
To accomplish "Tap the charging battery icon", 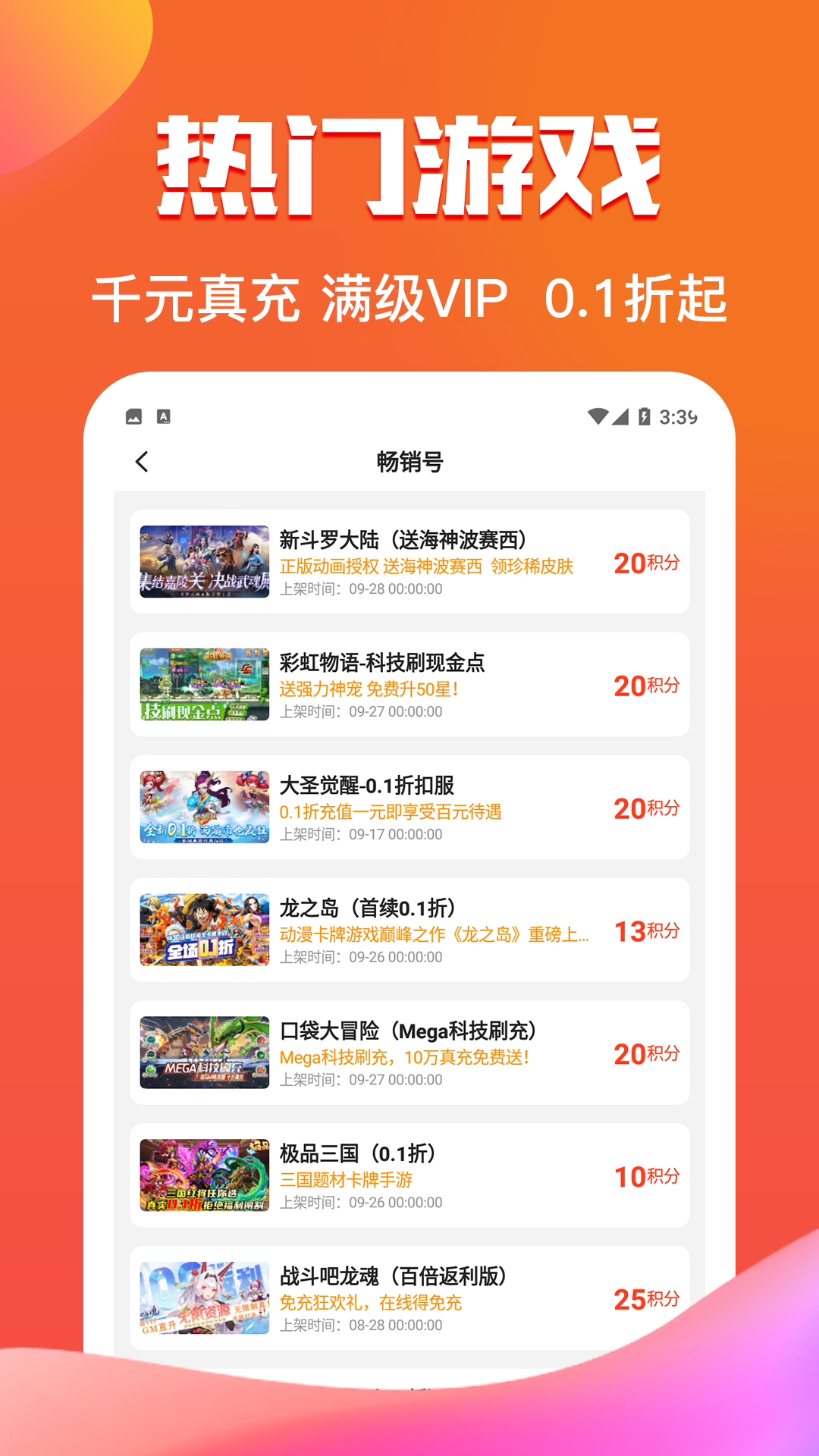I will click(x=645, y=415).
